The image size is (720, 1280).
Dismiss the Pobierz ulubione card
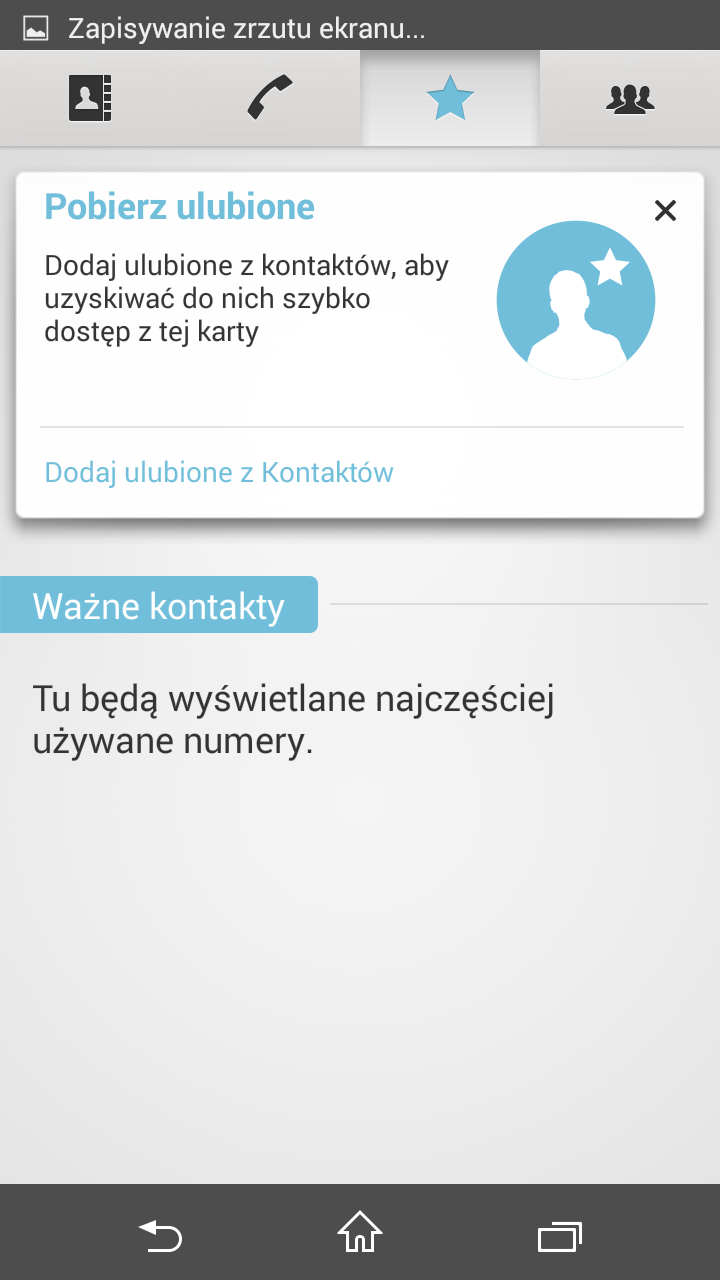click(x=665, y=210)
